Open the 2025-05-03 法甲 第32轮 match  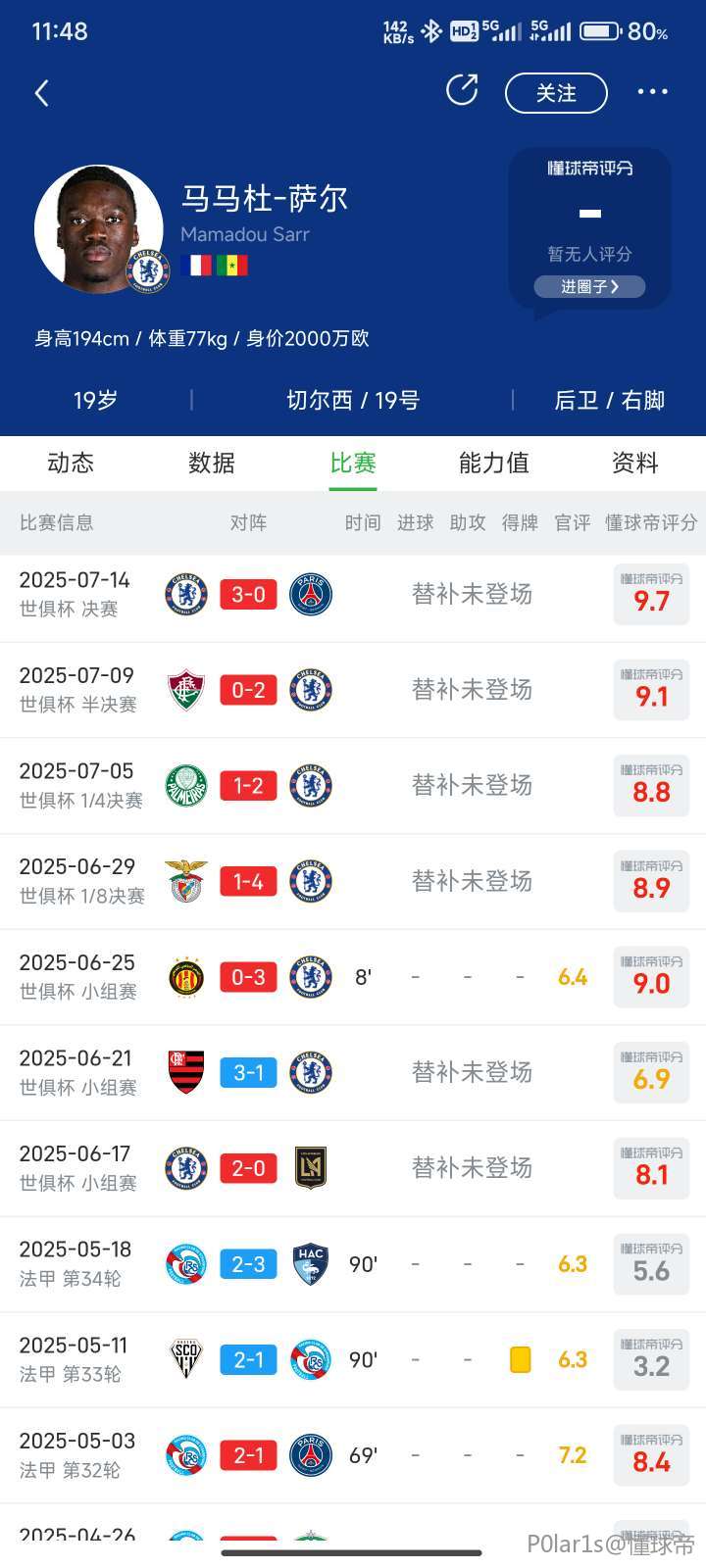pyautogui.click(x=353, y=1455)
